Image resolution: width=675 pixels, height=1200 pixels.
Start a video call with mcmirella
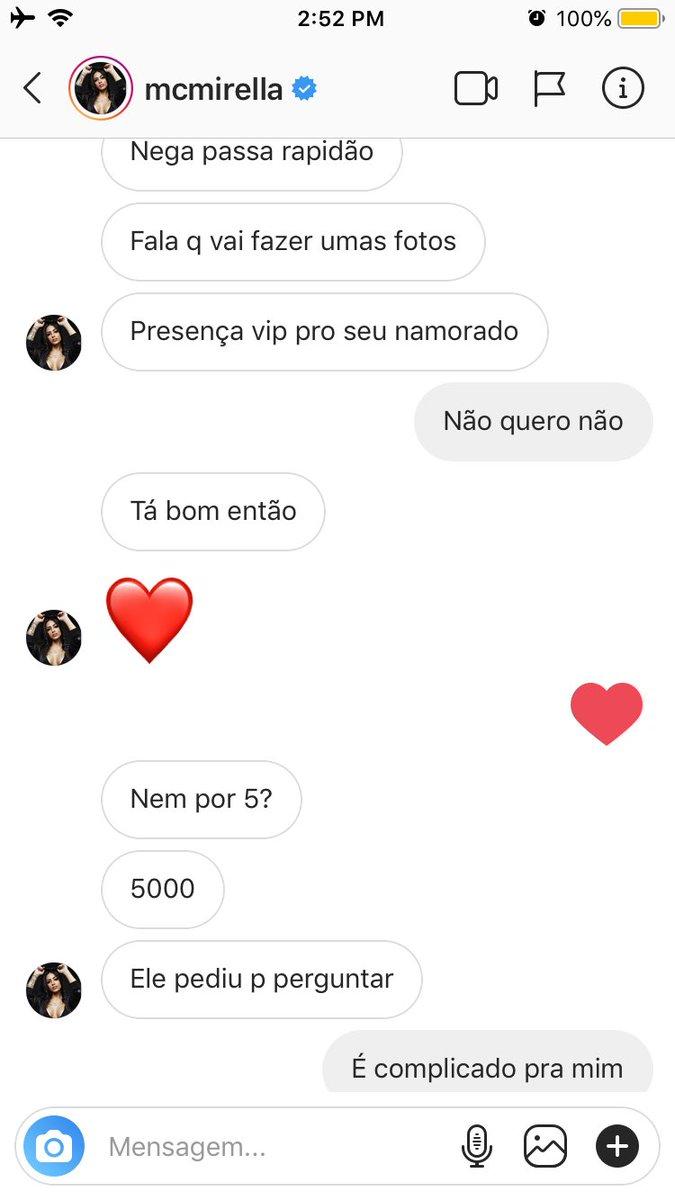[475, 89]
